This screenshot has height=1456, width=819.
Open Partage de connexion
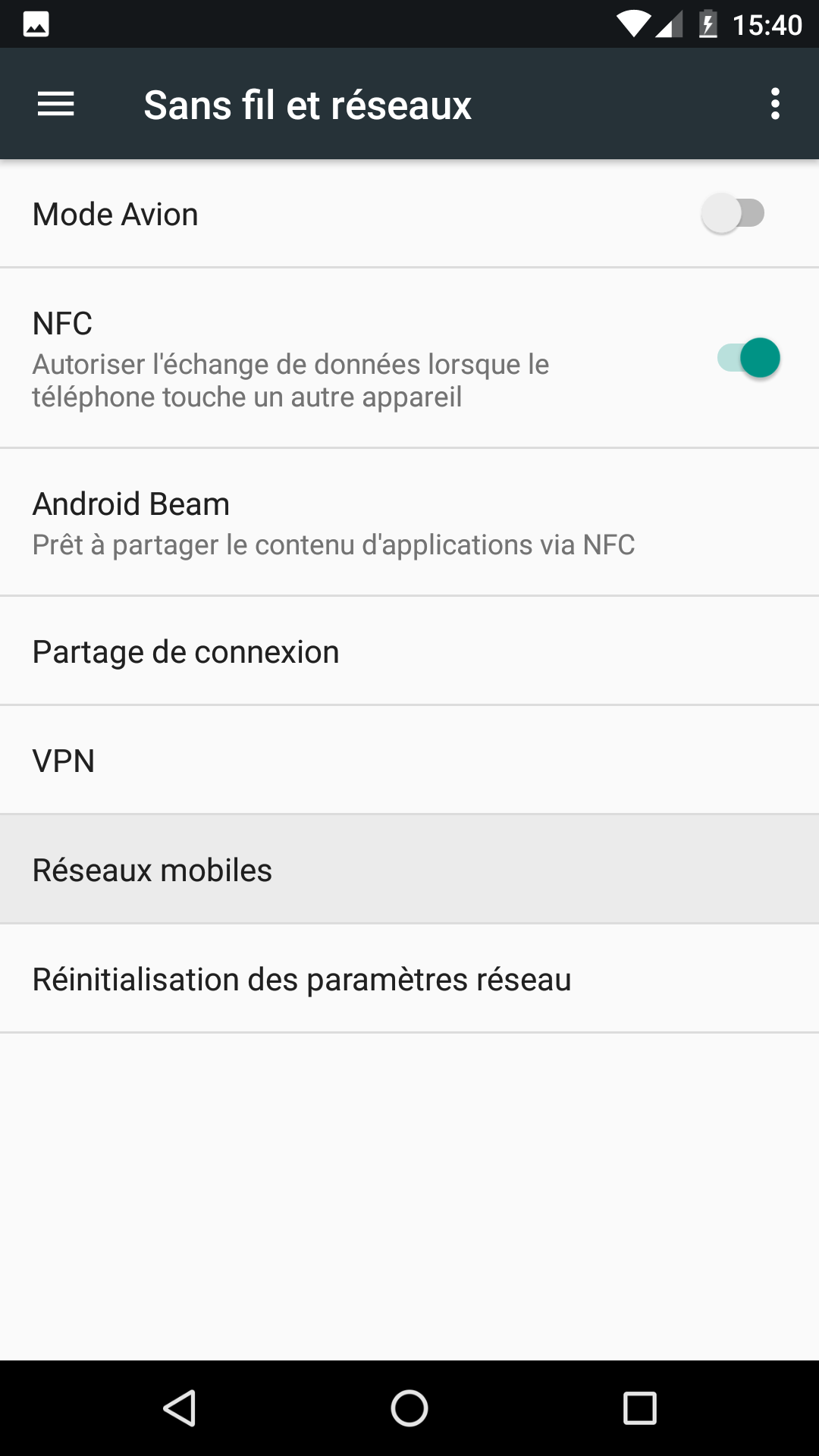[409, 651]
